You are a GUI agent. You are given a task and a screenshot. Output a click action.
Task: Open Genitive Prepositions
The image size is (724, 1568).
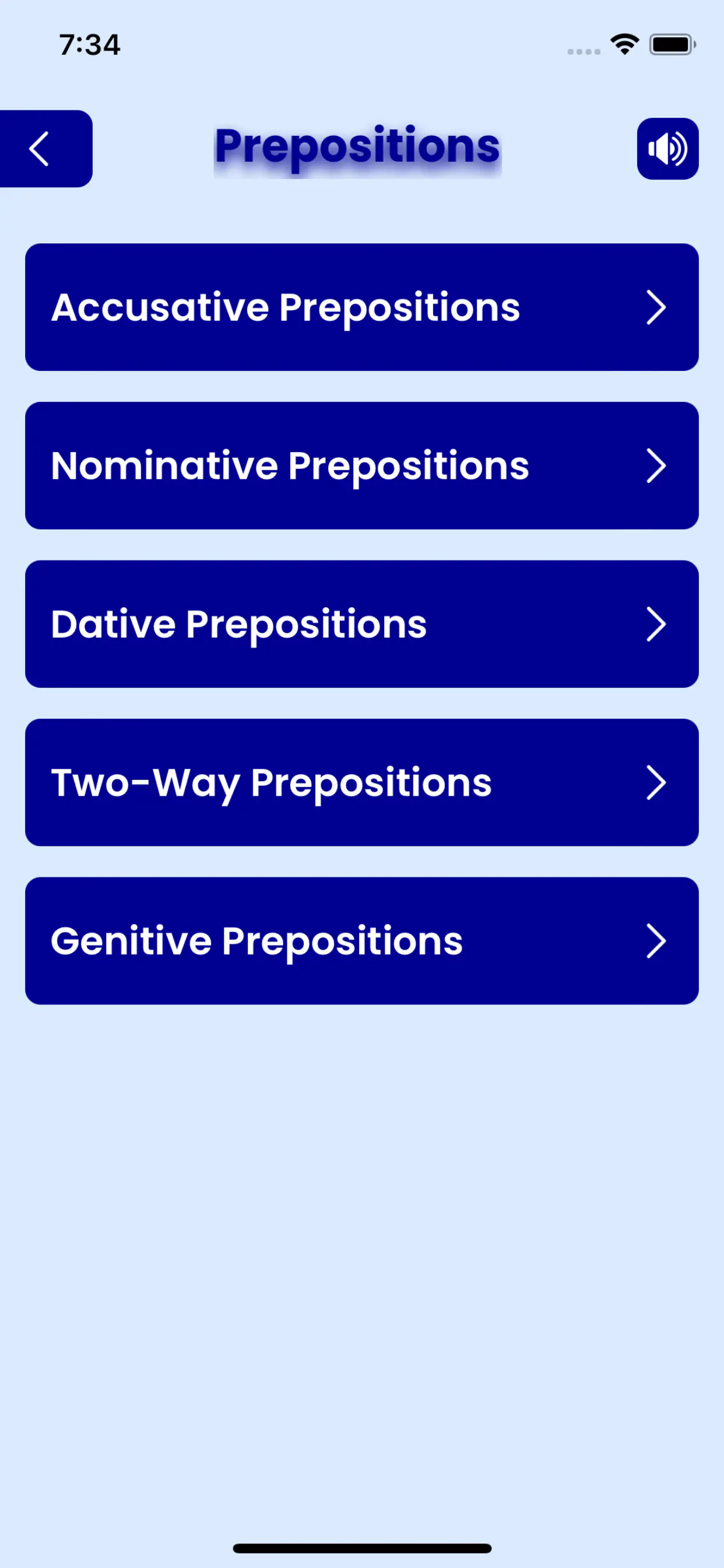pos(361,940)
